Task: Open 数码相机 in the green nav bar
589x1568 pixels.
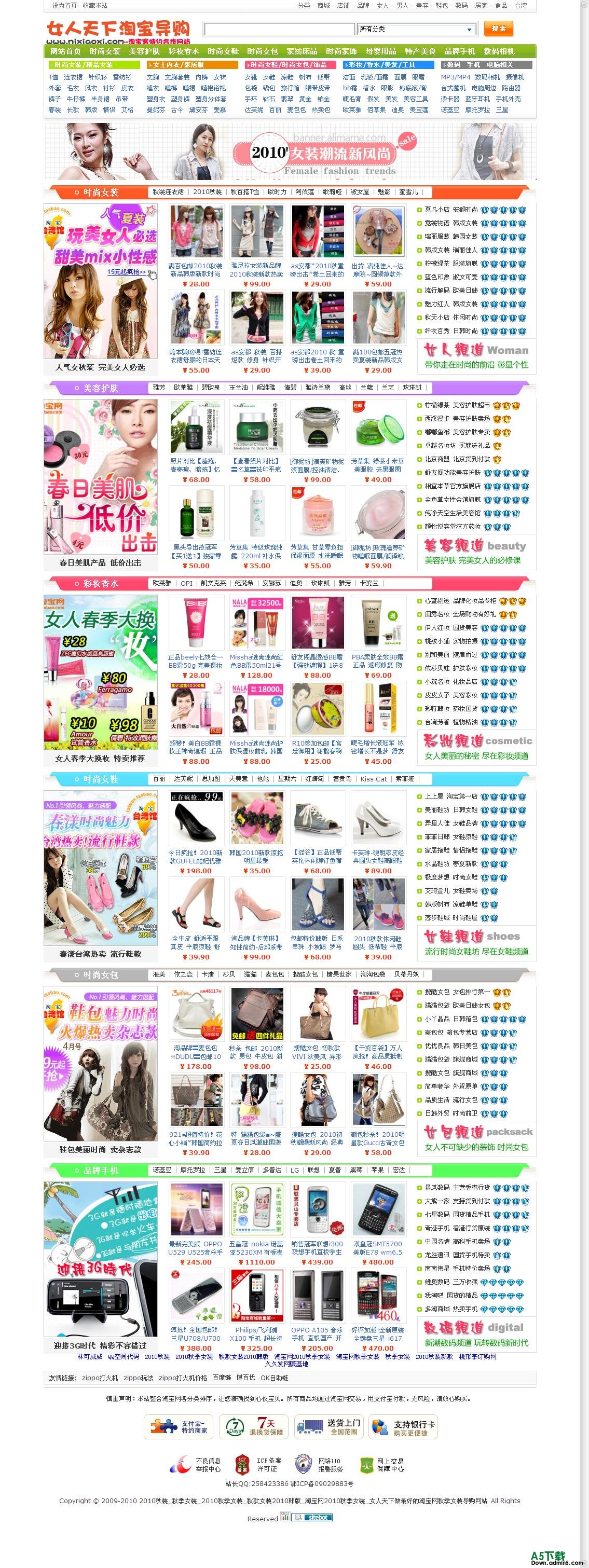Action: (499, 51)
